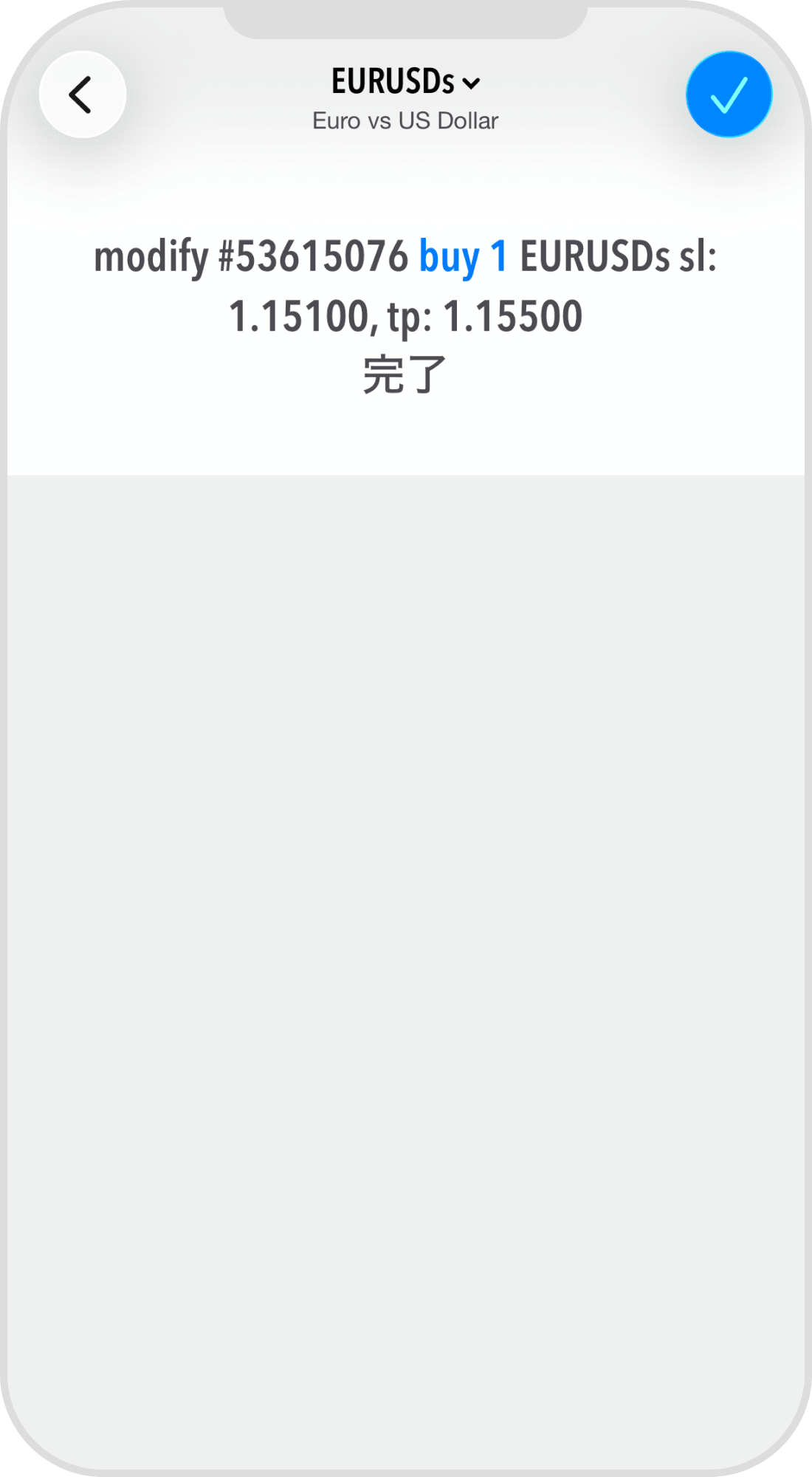This screenshot has height=1477, width=812.
Task: Tap 完了 to finish the order
Action: tap(405, 374)
